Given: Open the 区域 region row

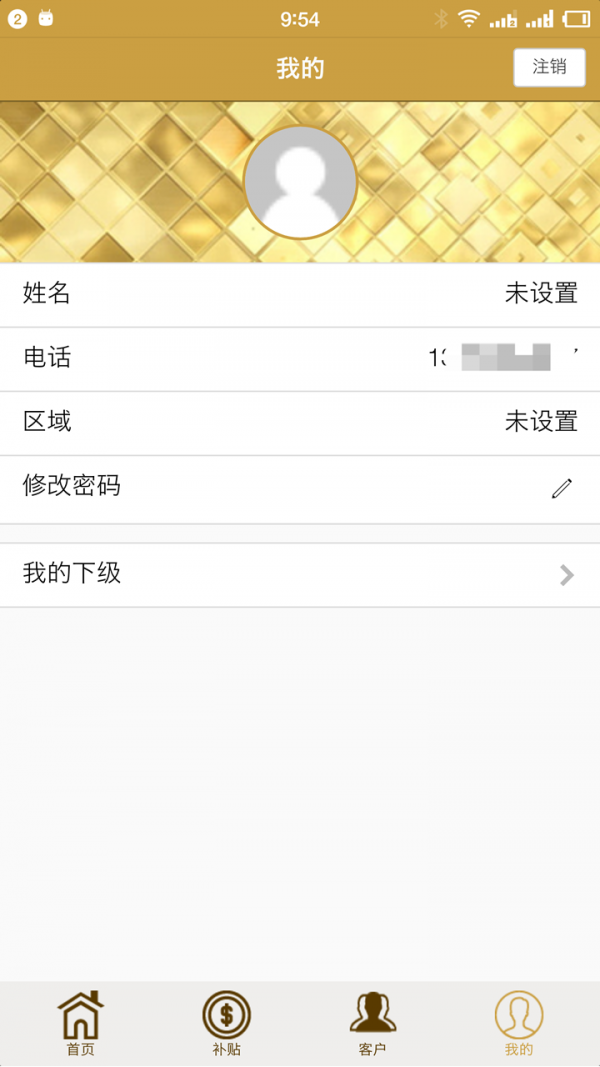Looking at the screenshot, I should pos(300,422).
